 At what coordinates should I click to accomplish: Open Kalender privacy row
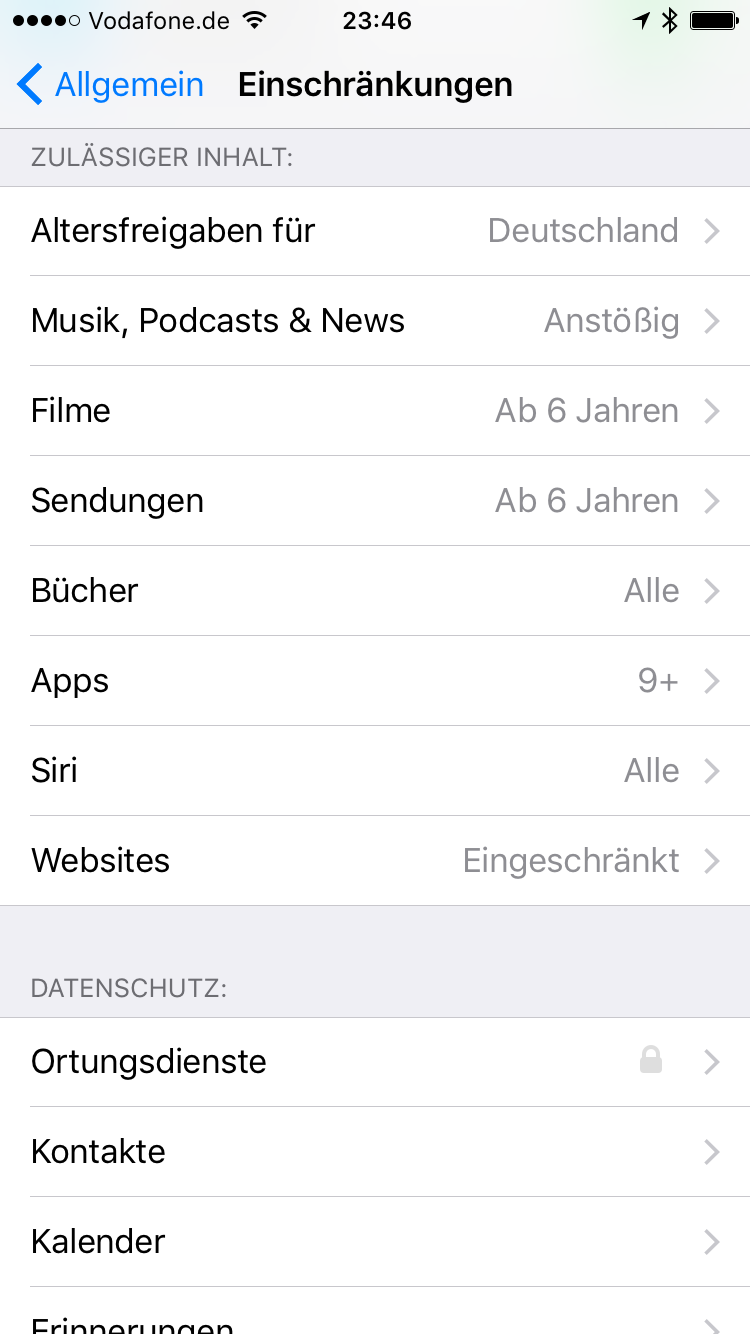(x=375, y=1241)
